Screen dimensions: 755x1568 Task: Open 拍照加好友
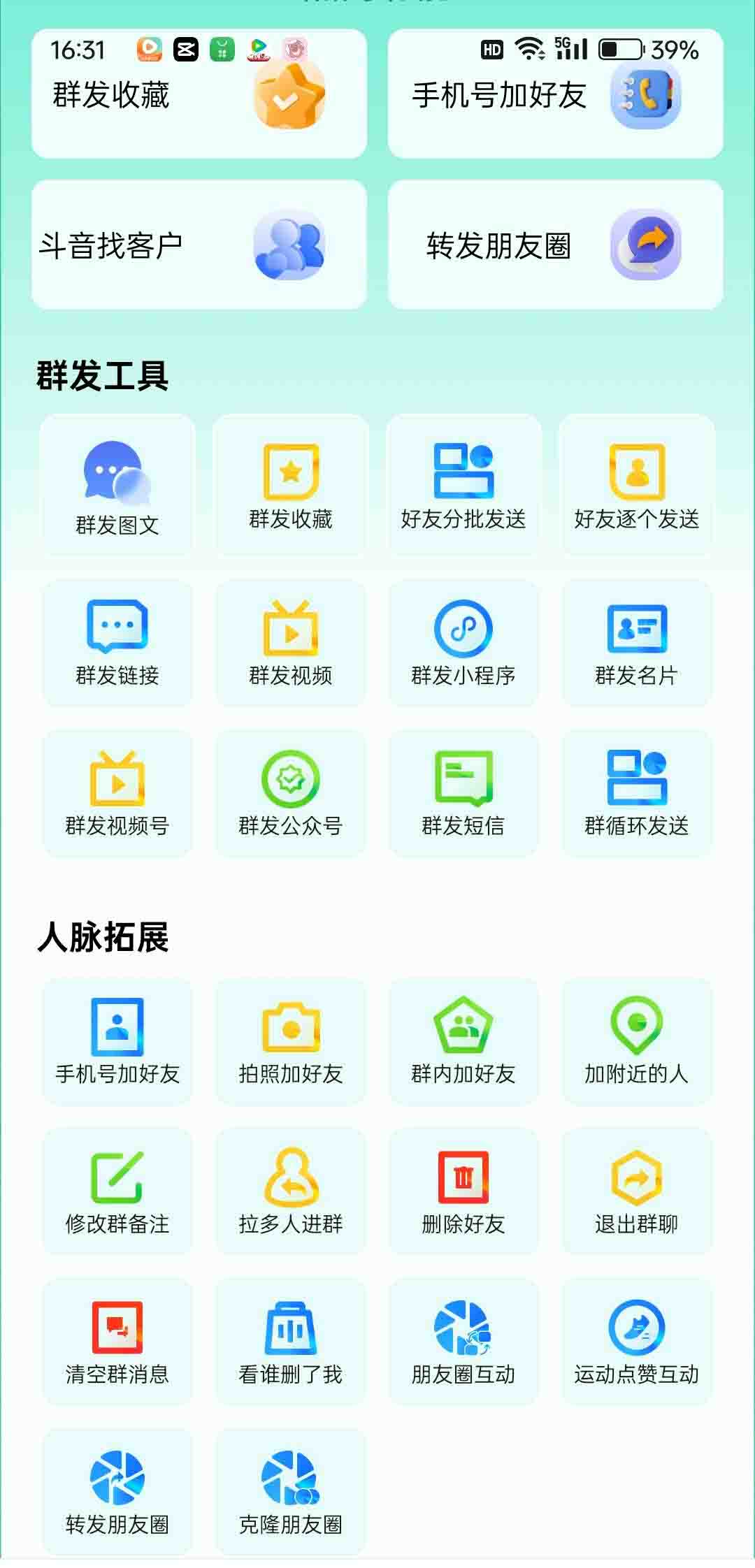point(291,1042)
